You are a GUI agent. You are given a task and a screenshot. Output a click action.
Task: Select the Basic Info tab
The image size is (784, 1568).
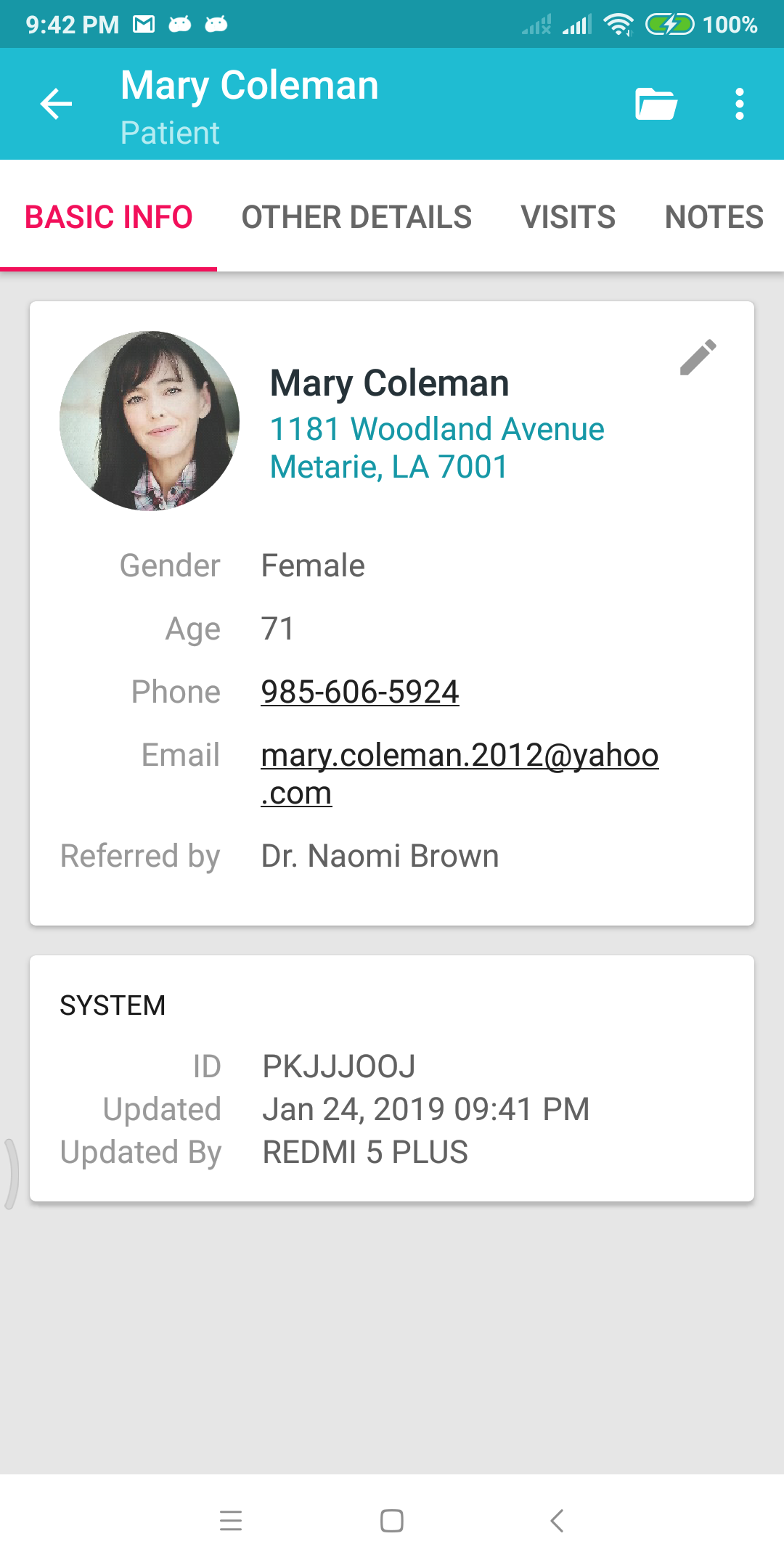(x=108, y=216)
